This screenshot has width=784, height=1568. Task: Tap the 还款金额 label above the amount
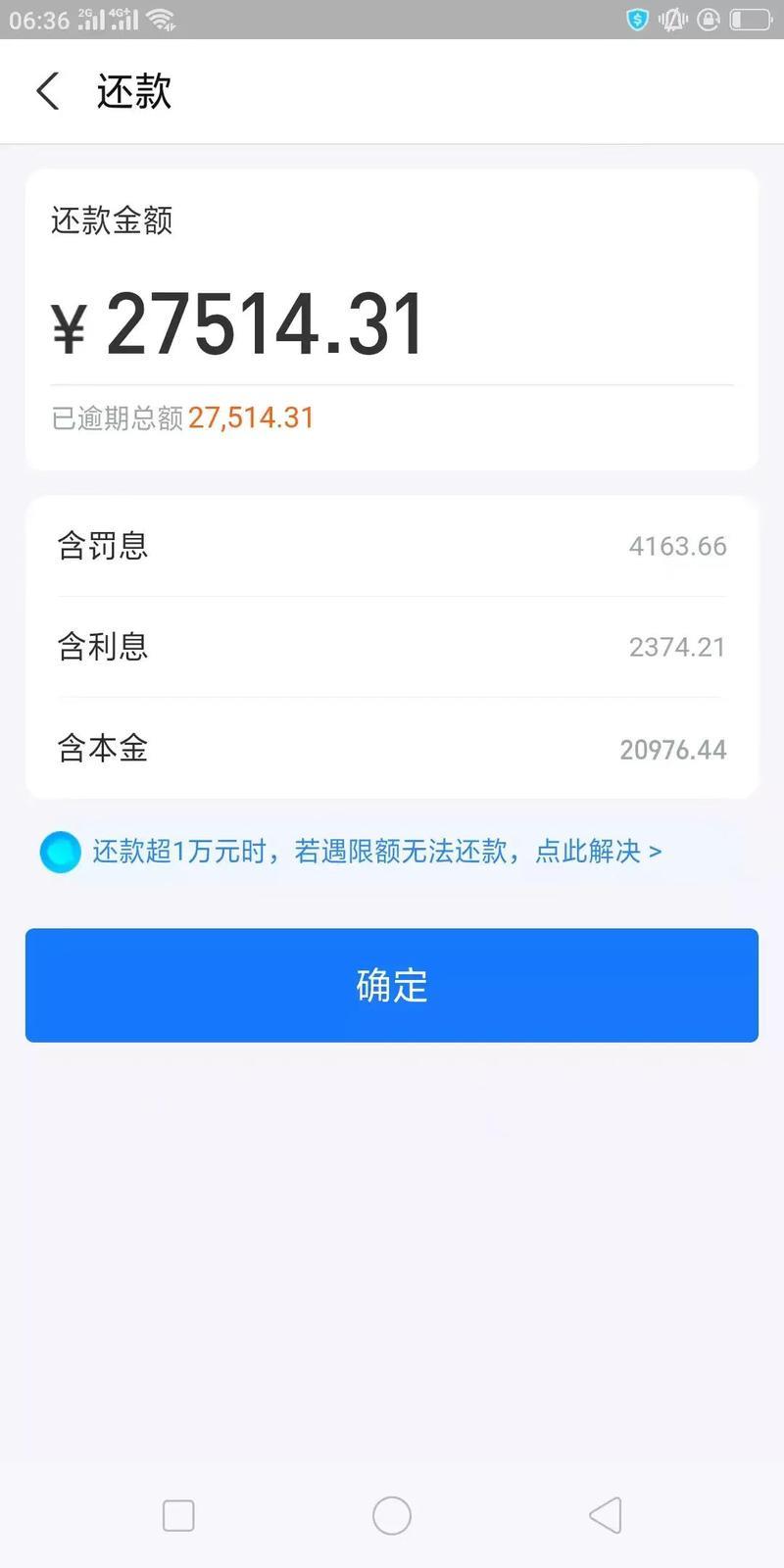[x=111, y=221]
